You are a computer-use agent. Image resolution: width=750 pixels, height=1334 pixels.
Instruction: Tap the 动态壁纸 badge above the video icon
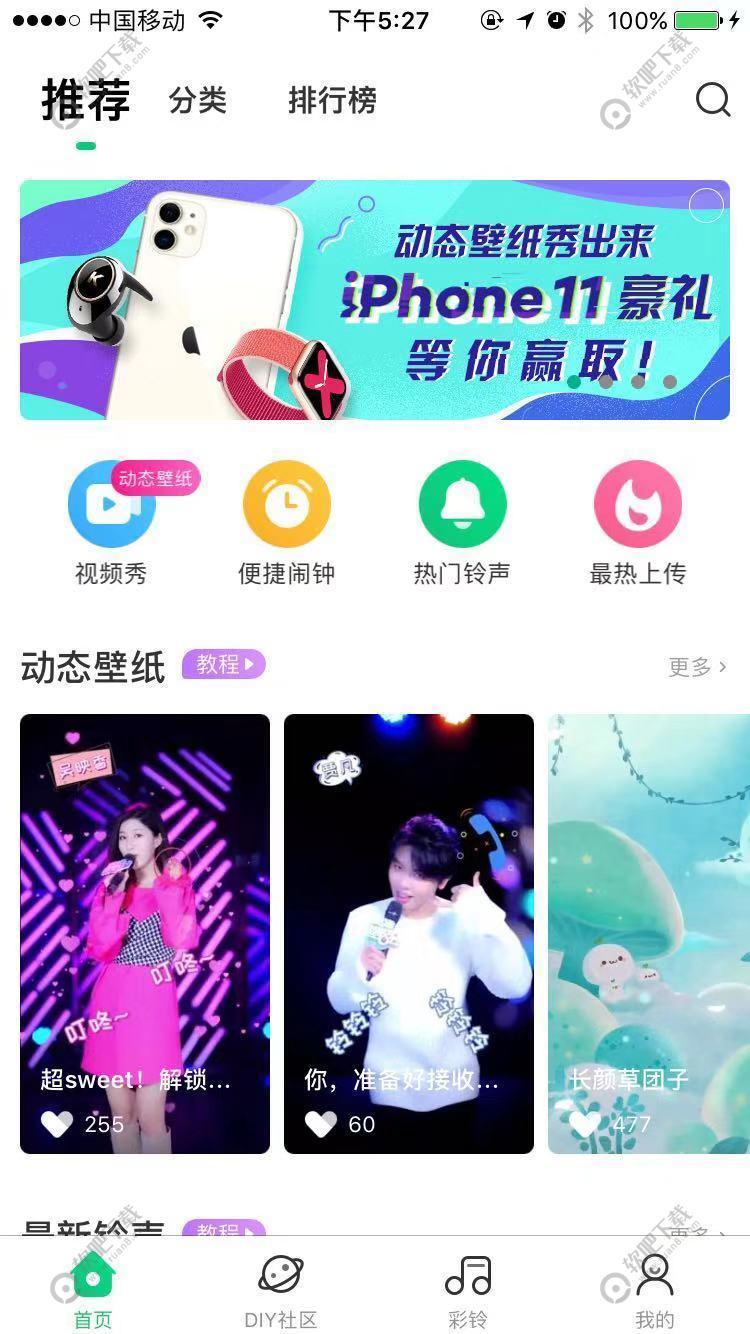155,479
